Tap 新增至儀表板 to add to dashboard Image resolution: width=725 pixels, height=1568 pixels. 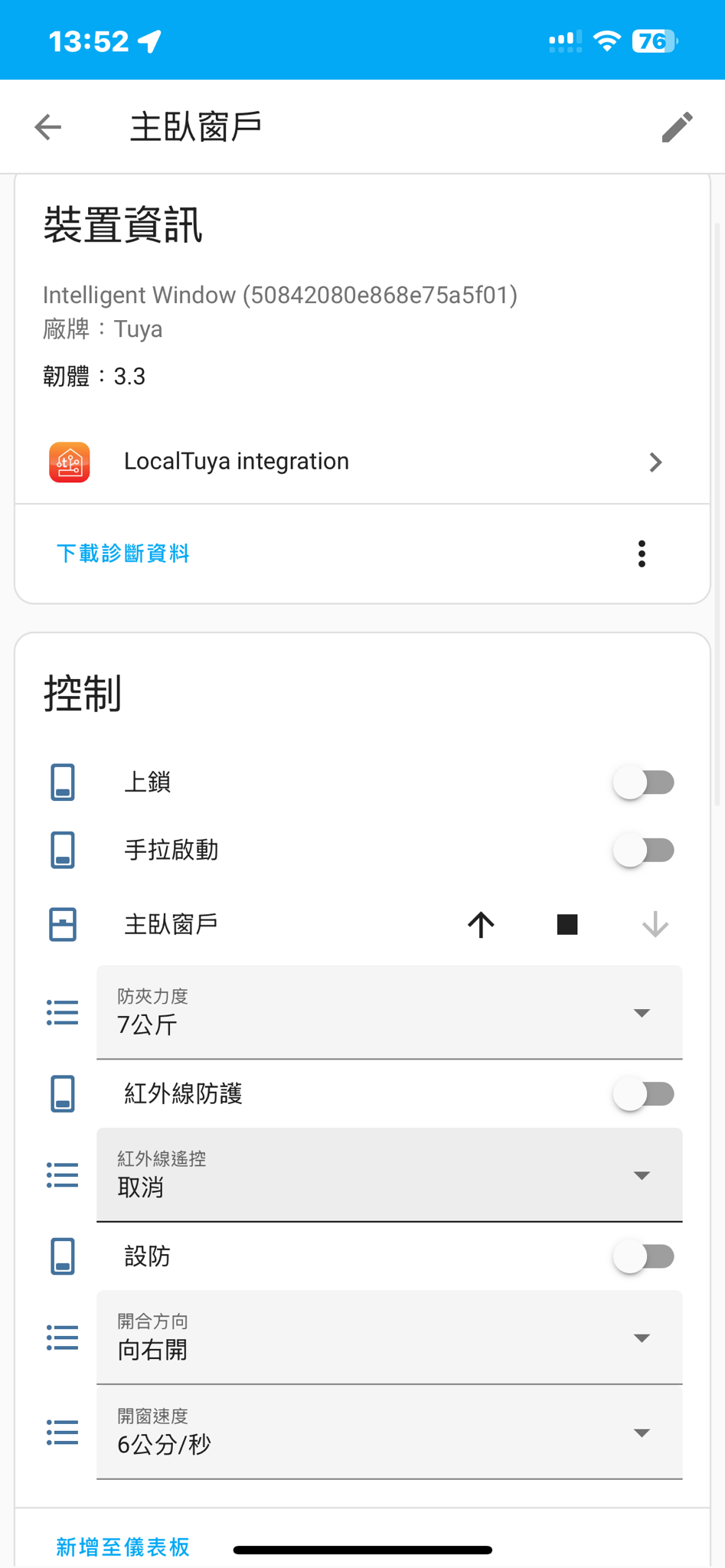[122, 1547]
